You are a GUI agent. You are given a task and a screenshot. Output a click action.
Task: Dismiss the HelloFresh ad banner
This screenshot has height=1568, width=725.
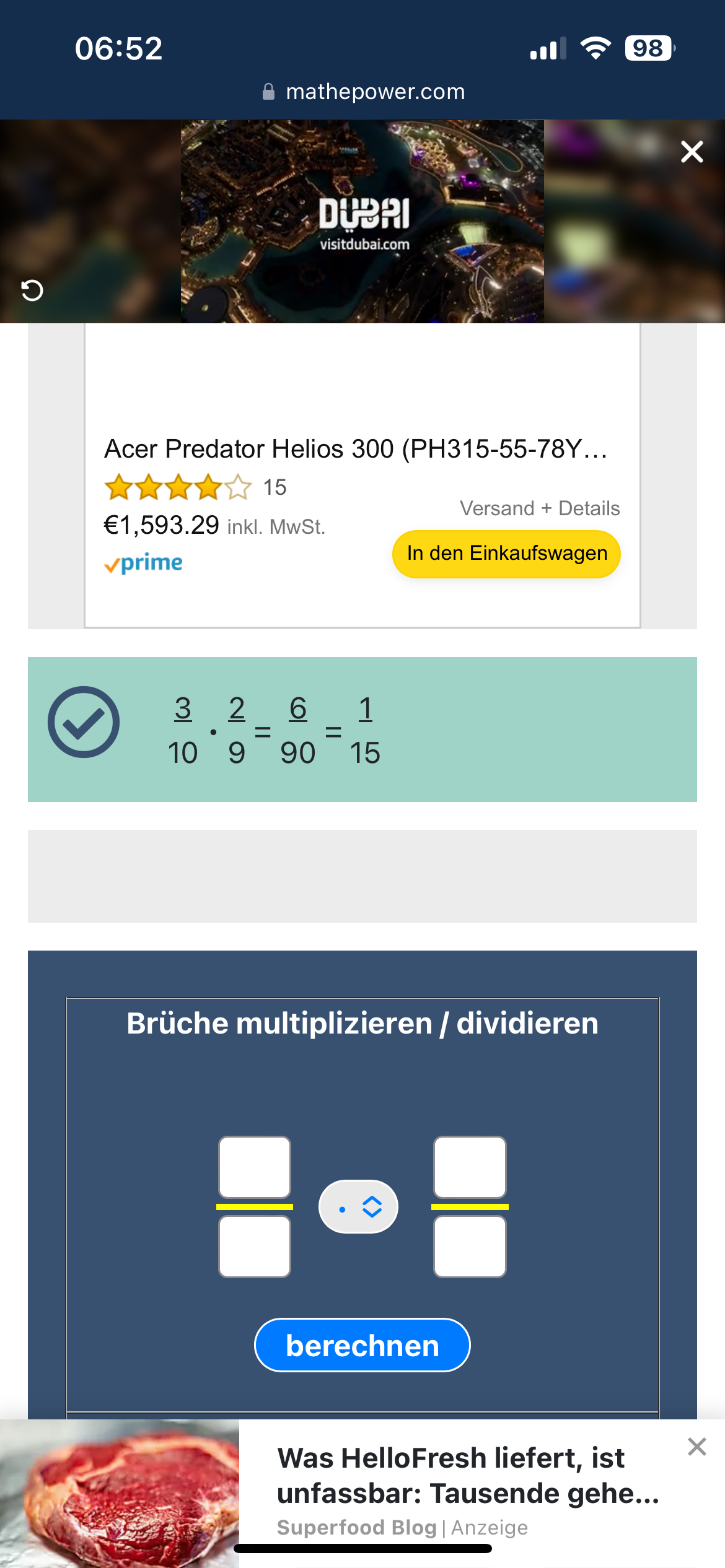pyautogui.click(x=697, y=1447)
